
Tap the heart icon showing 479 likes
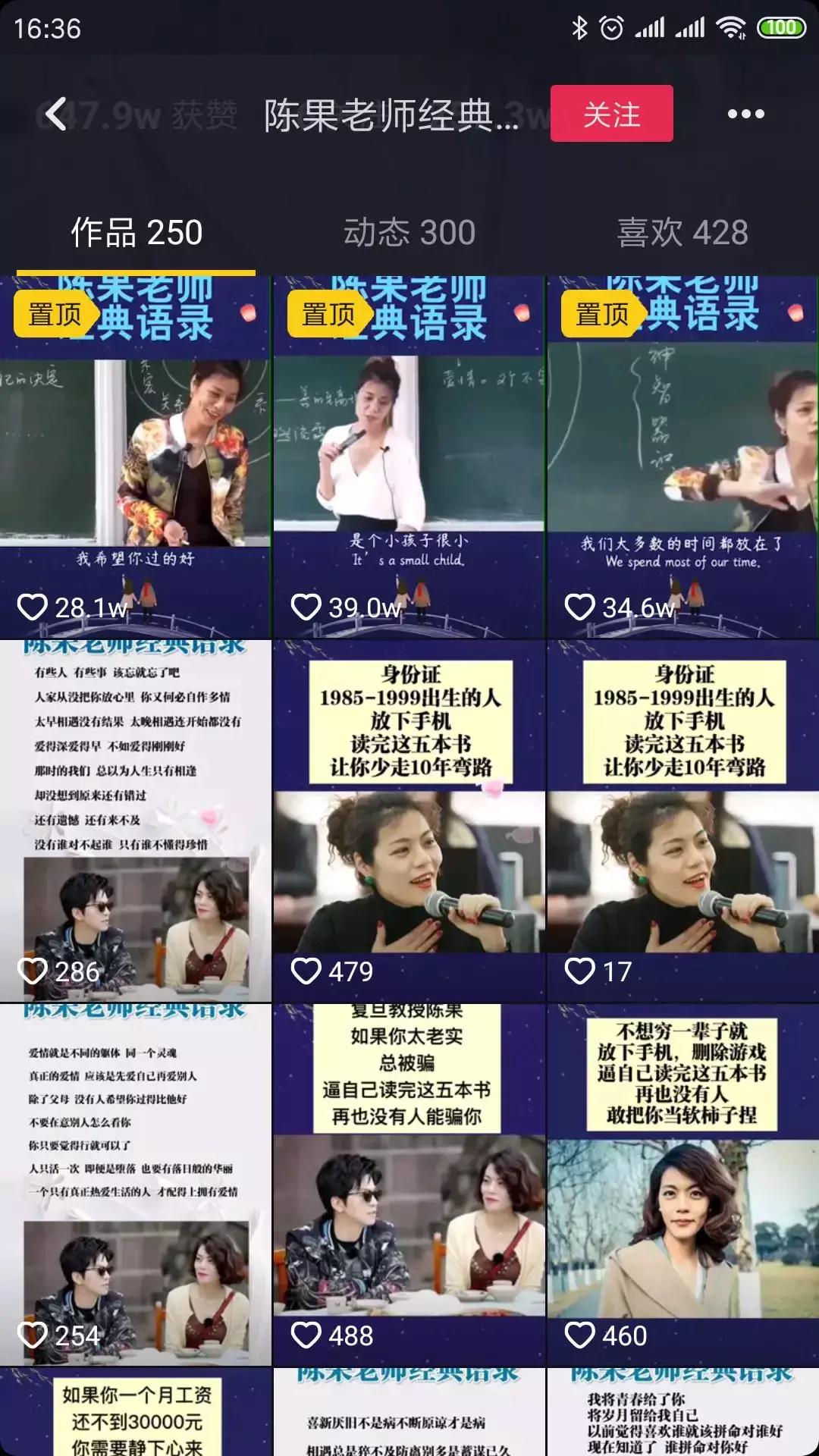tap(306, 969)
